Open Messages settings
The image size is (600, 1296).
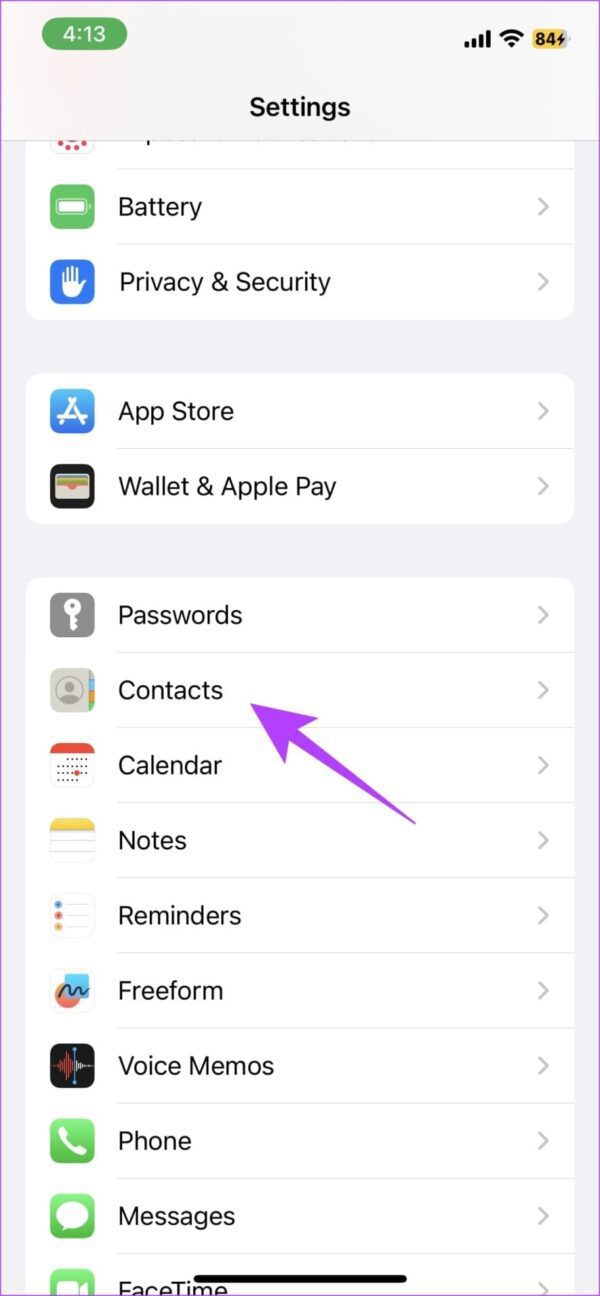300,1216
